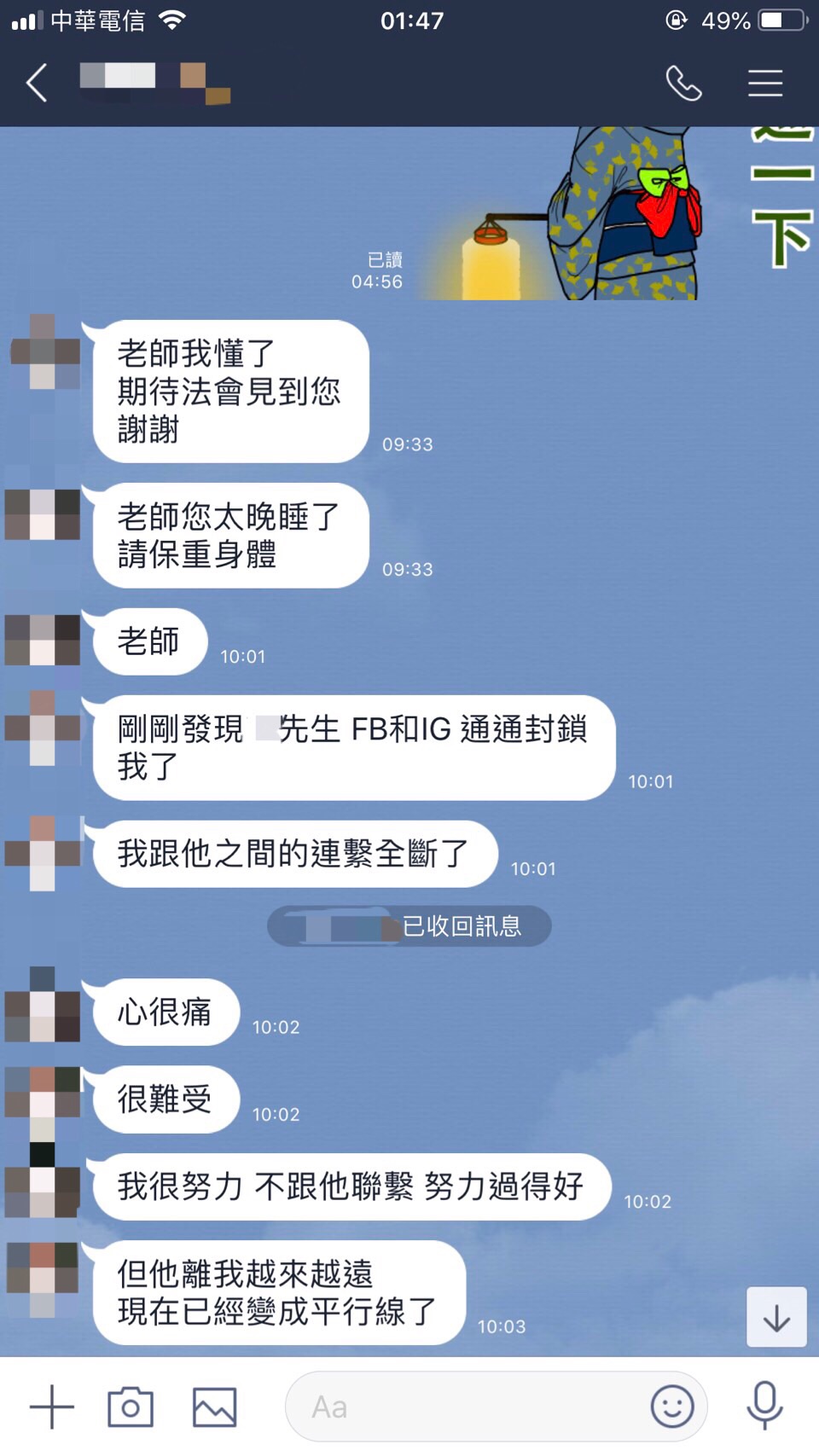
Task: Open the photo gallery picker
Action: pyautogui.click(x=214, y=1407)
